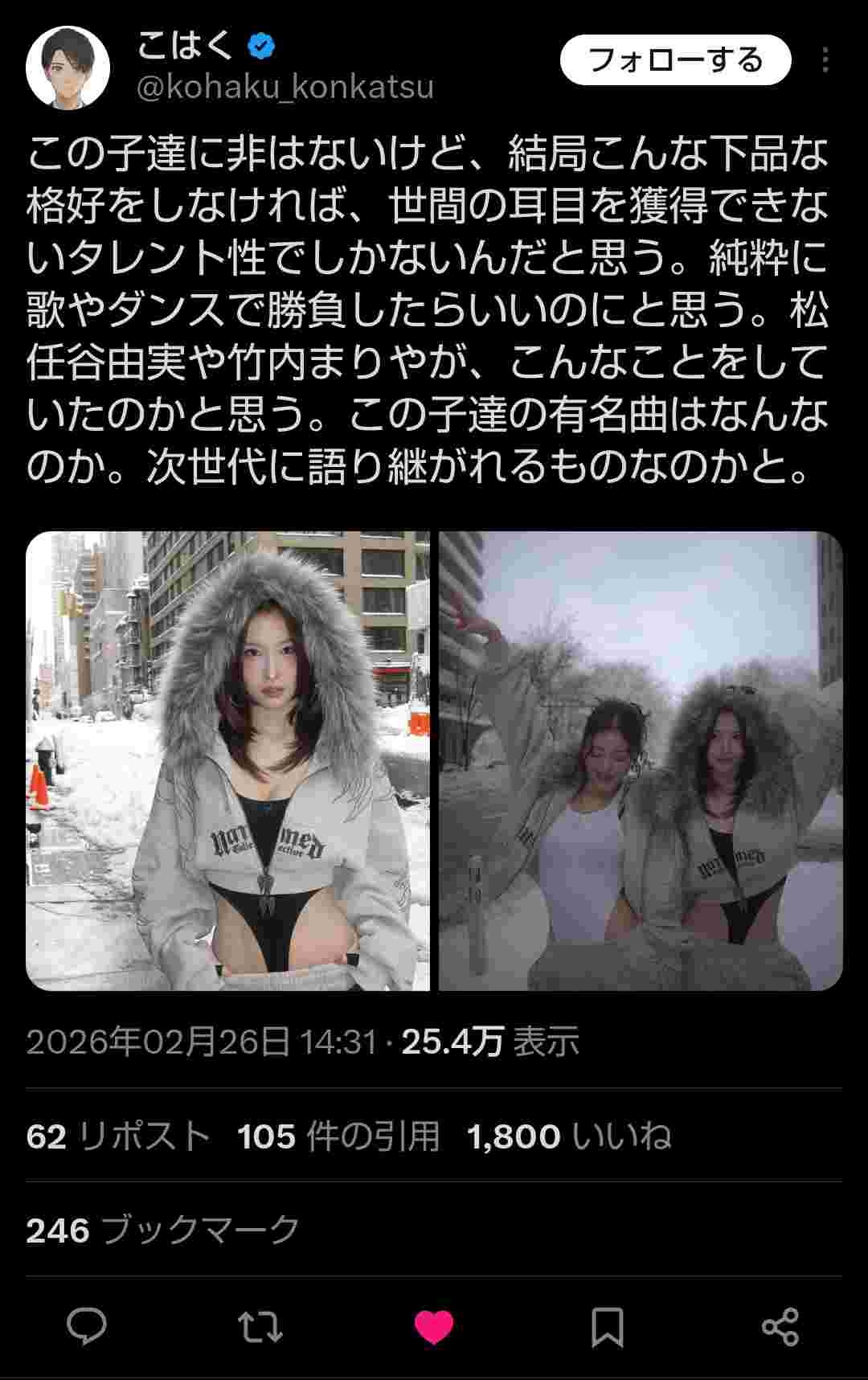Open the overflow menu next to Follow
The height and width of the screenshot is (1380, 868).
825,60
